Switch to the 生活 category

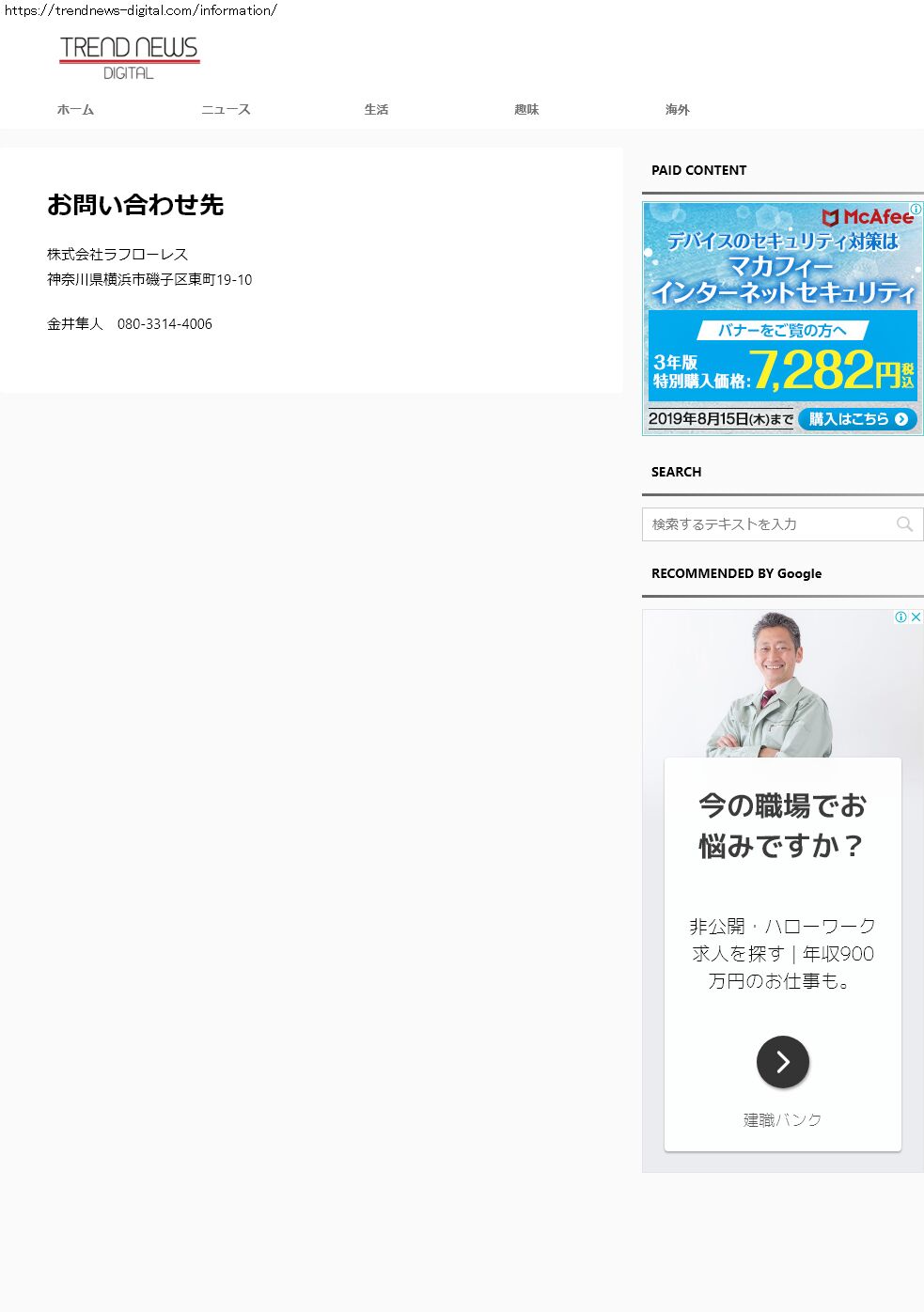click(376, 110)
